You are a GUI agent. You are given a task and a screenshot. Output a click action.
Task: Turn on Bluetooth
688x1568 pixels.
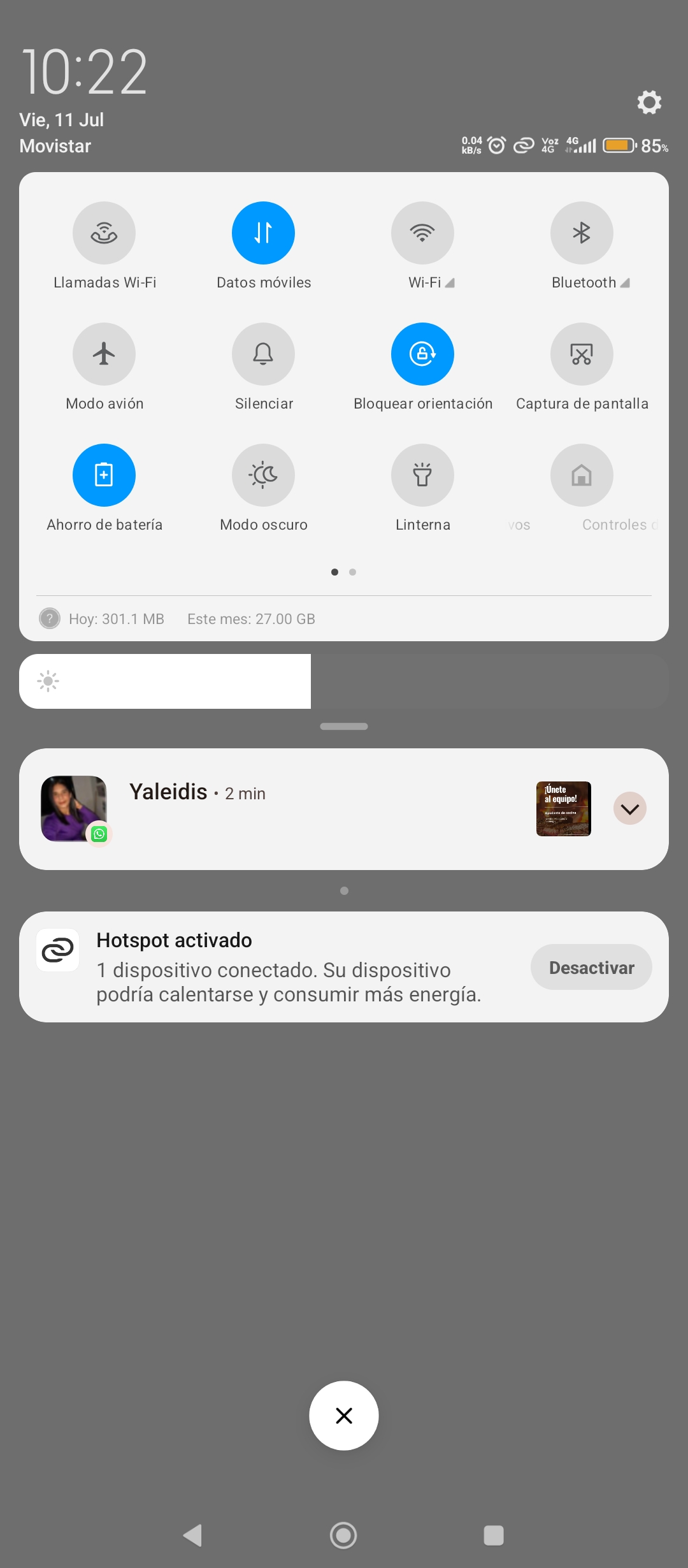pos(582,233)
